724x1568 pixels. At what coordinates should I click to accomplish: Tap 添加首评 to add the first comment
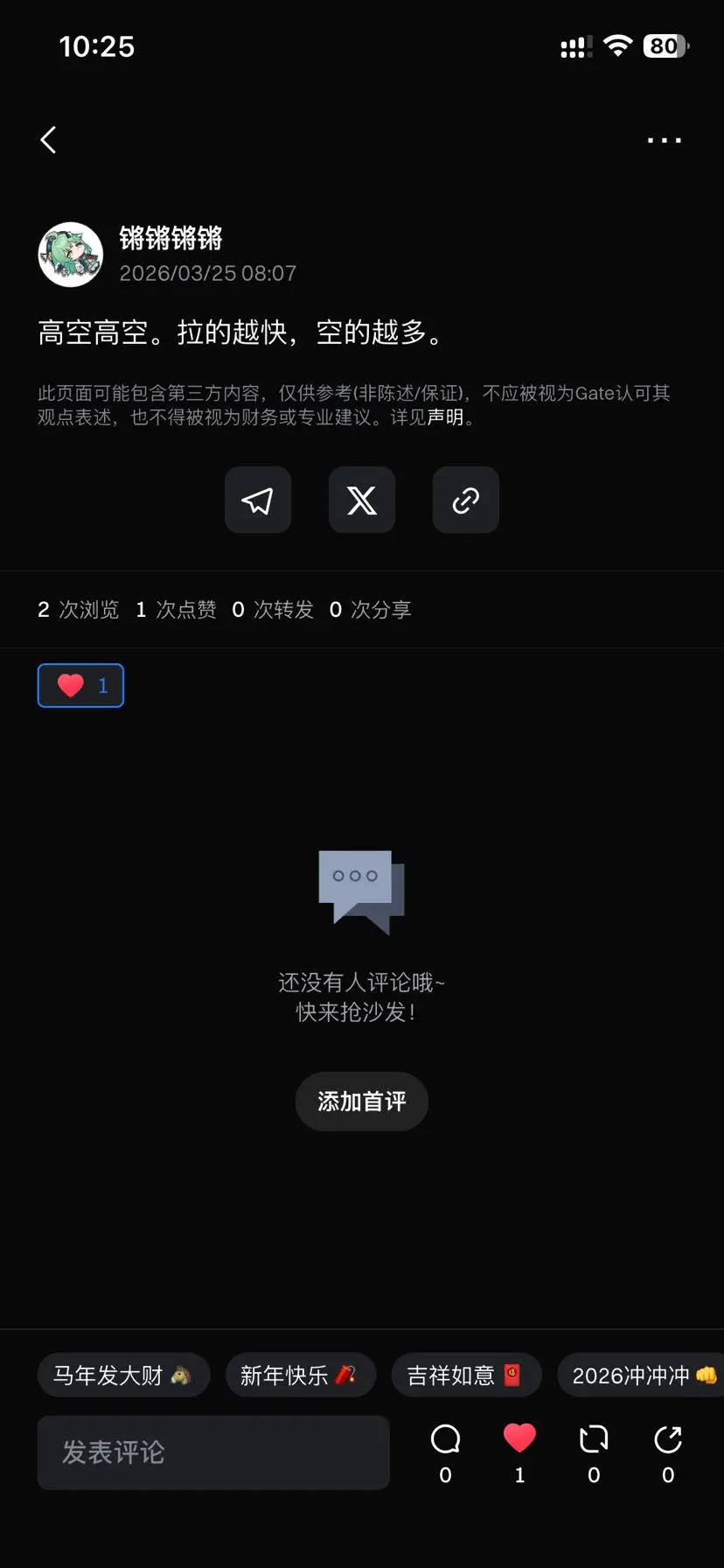361,1102
